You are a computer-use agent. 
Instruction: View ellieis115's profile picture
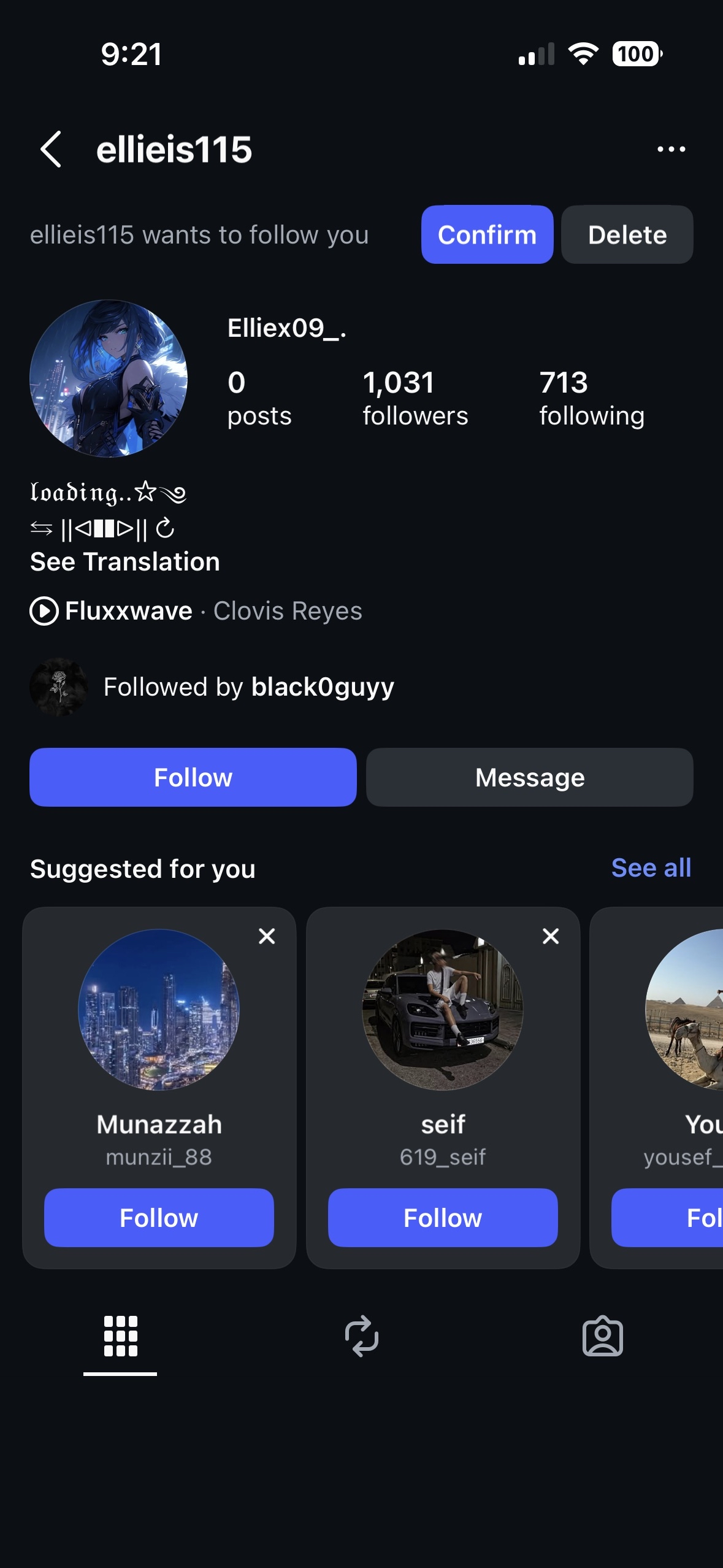pos(109,379)
